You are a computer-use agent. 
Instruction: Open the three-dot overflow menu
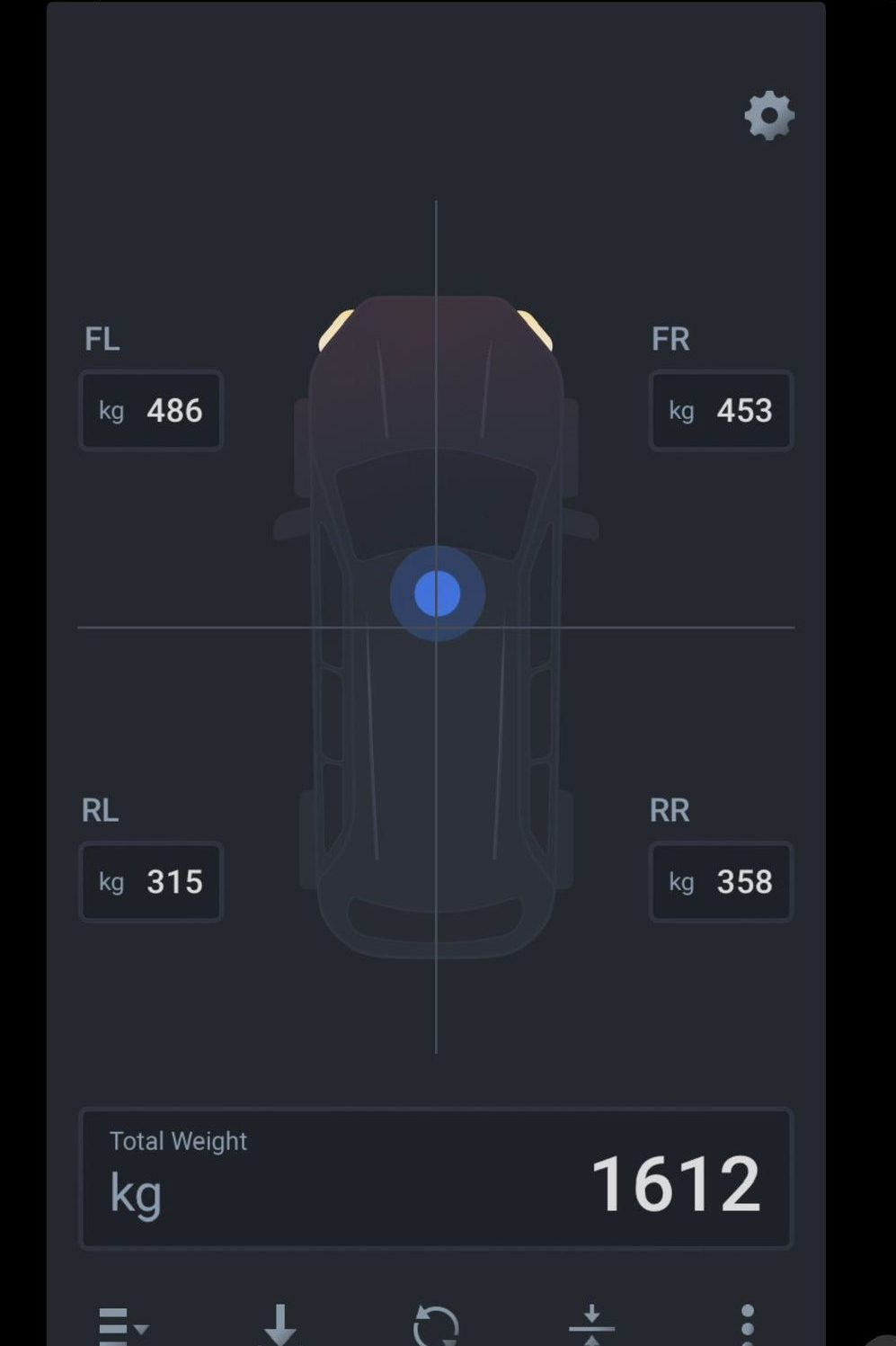pos(747,1325)
